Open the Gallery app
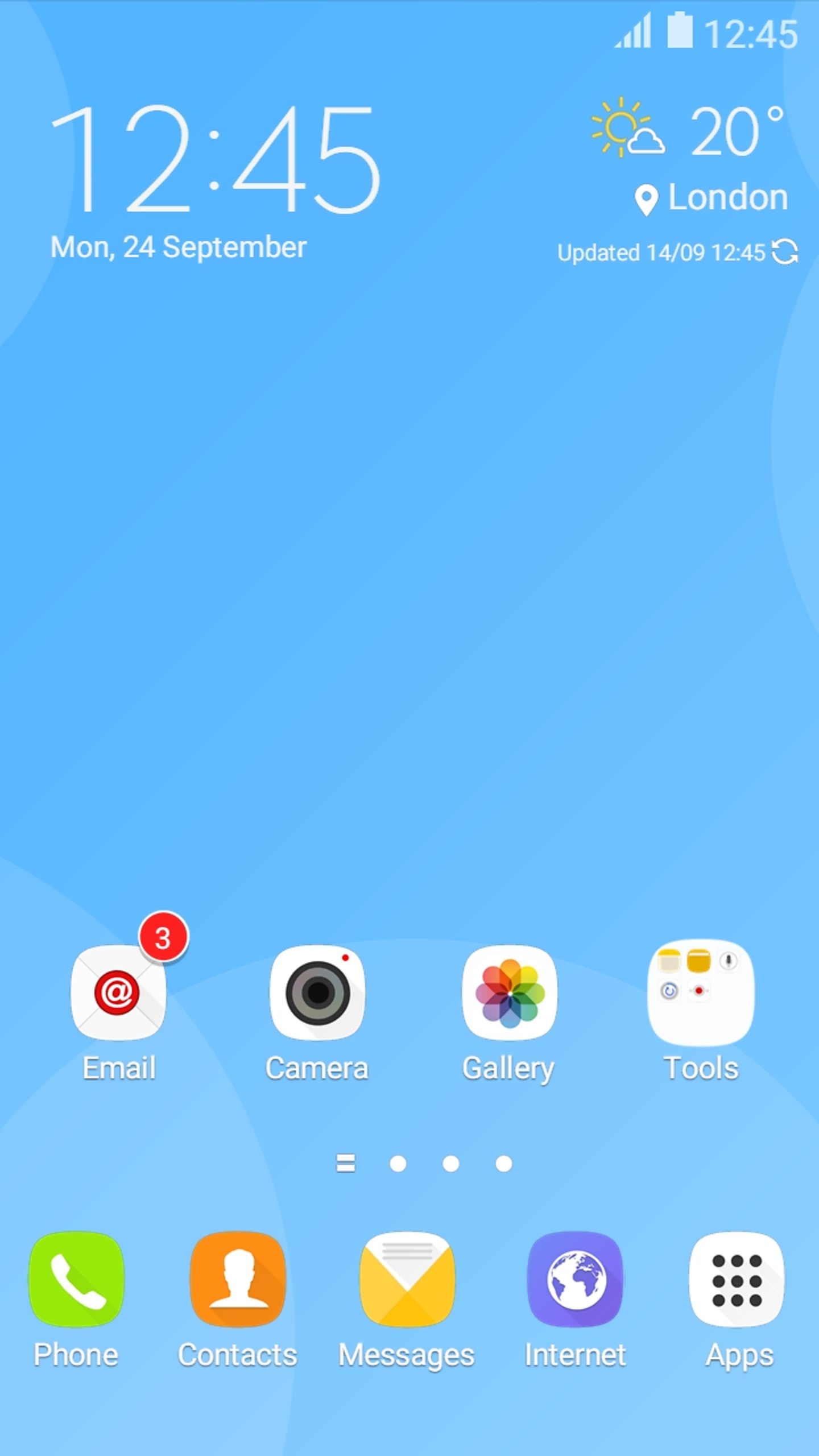Viewport: 819px width, 1456px height. point(510,993)
